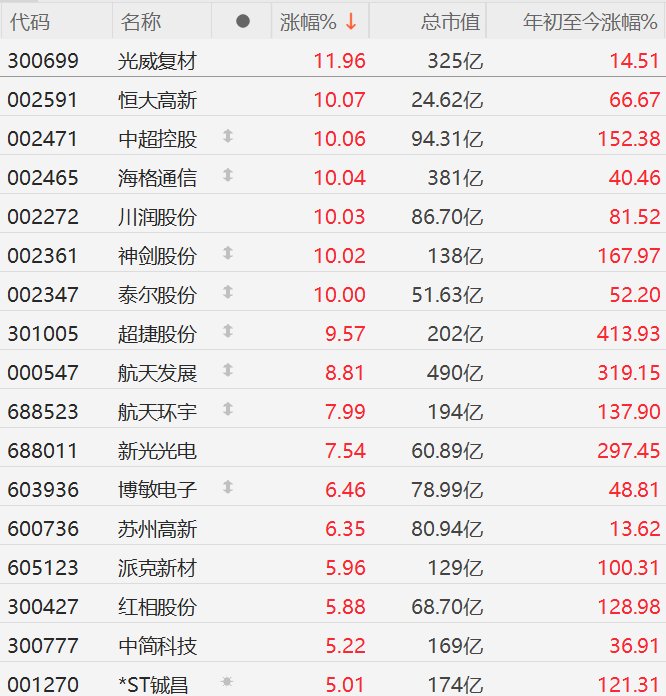The height and width of the screenshot is (696, 666).
Task: Open stock 泰尔股份 row
Action: [x=157, y=295]
